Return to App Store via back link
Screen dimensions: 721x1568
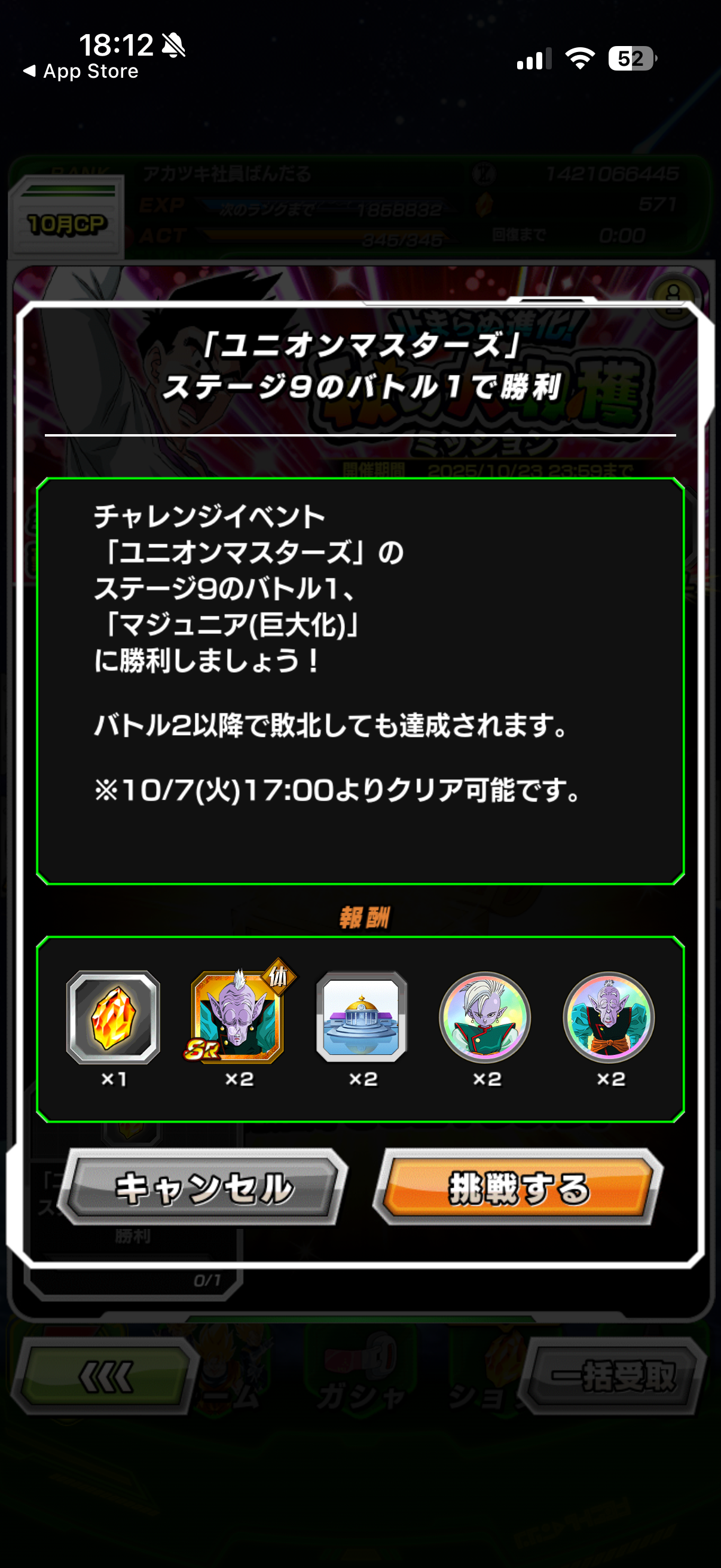click(81, 71)
